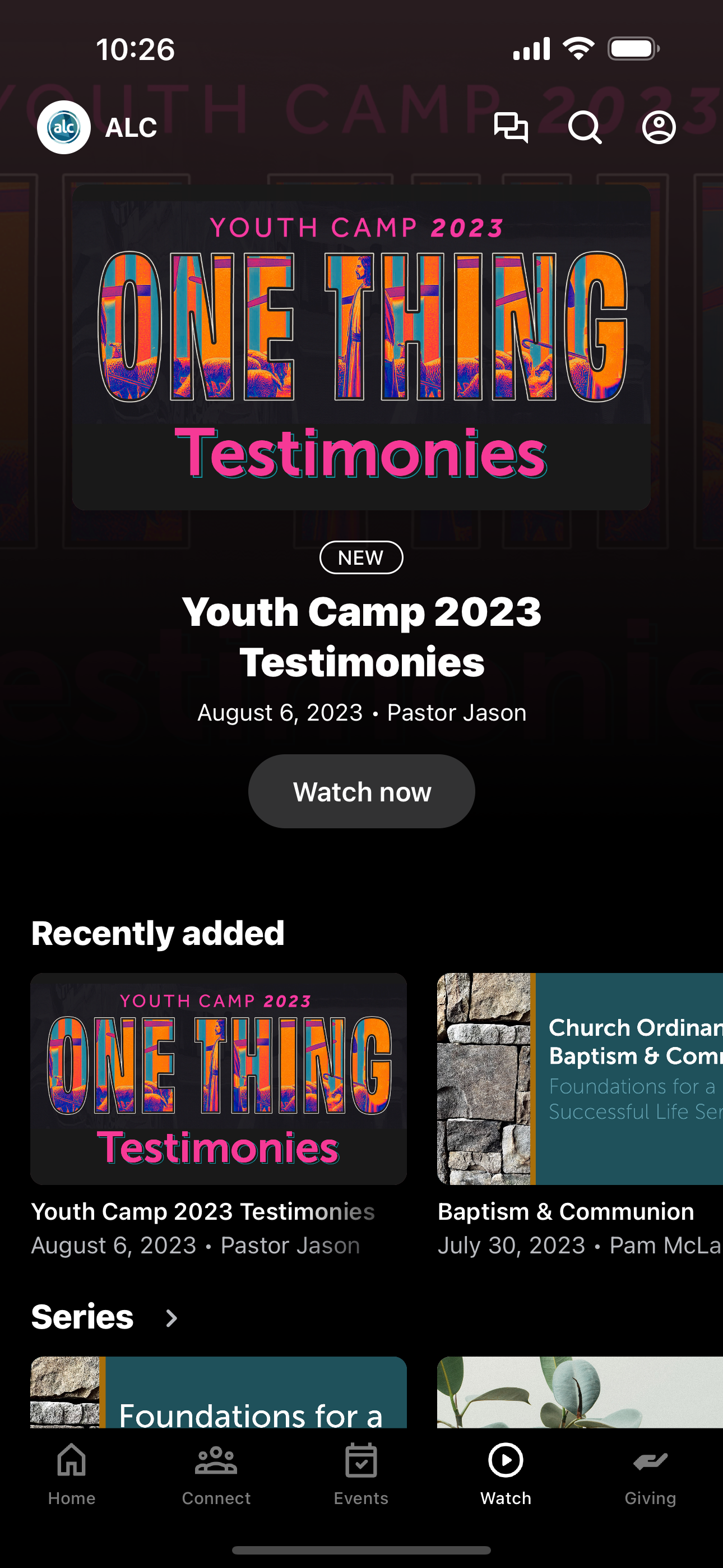Viewport: 723px width, 1568px height.
Task: Switch to the Connect tab
Action: (x=216, y=1474)
